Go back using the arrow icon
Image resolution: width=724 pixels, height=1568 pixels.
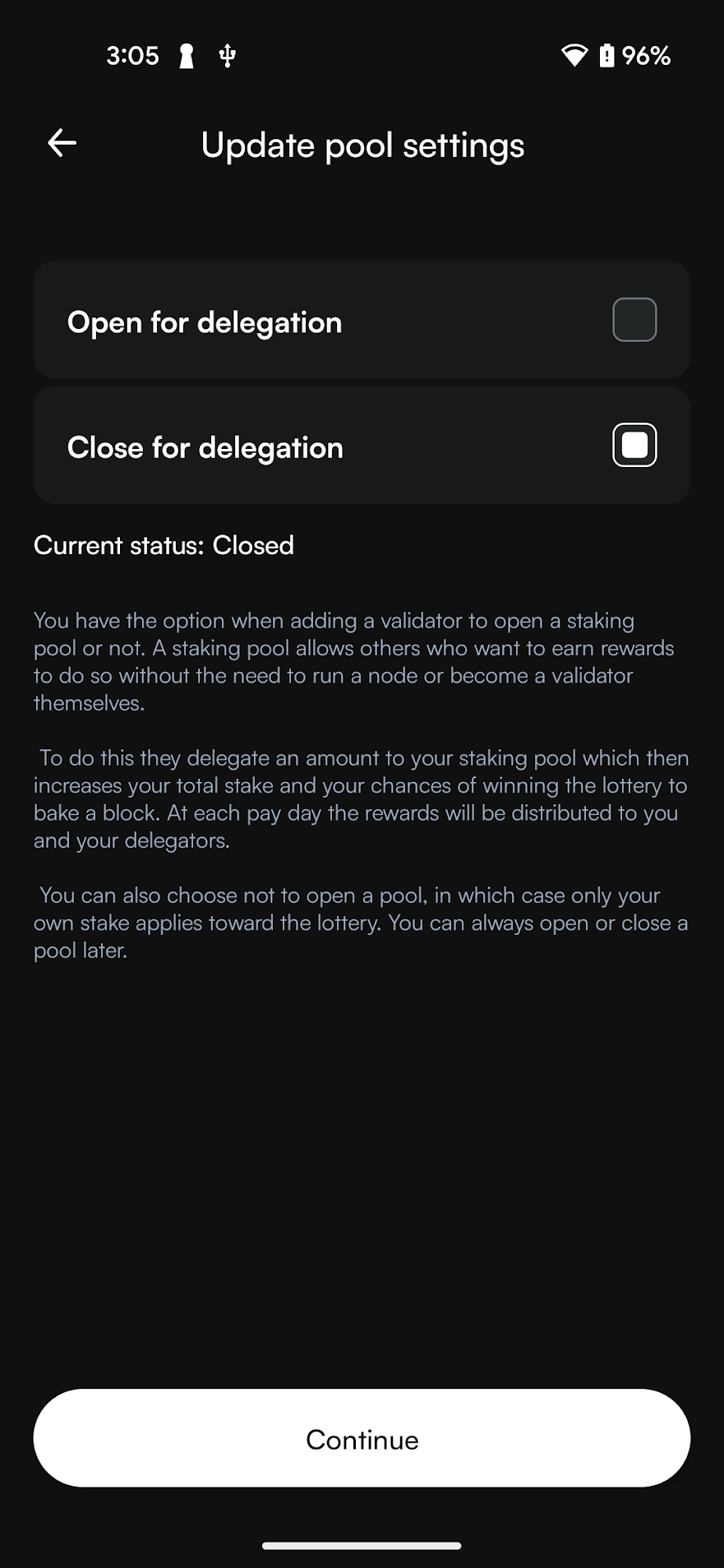pyautogui.click(x=62, y=143)
